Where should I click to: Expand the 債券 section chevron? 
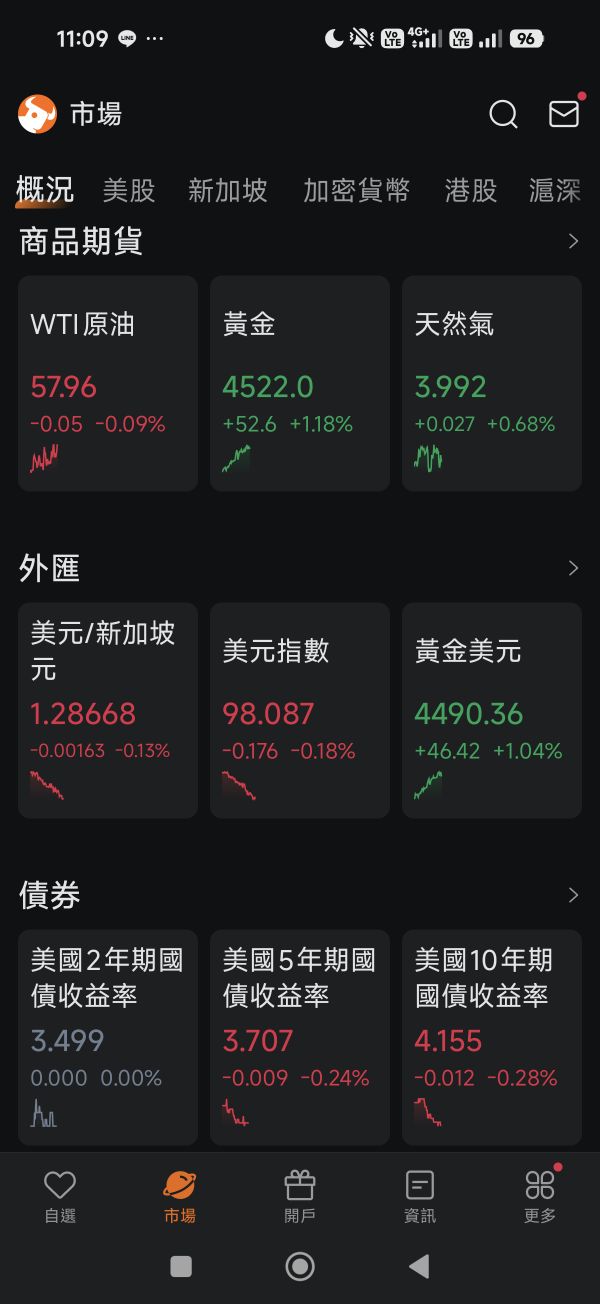tap(573, 895)
